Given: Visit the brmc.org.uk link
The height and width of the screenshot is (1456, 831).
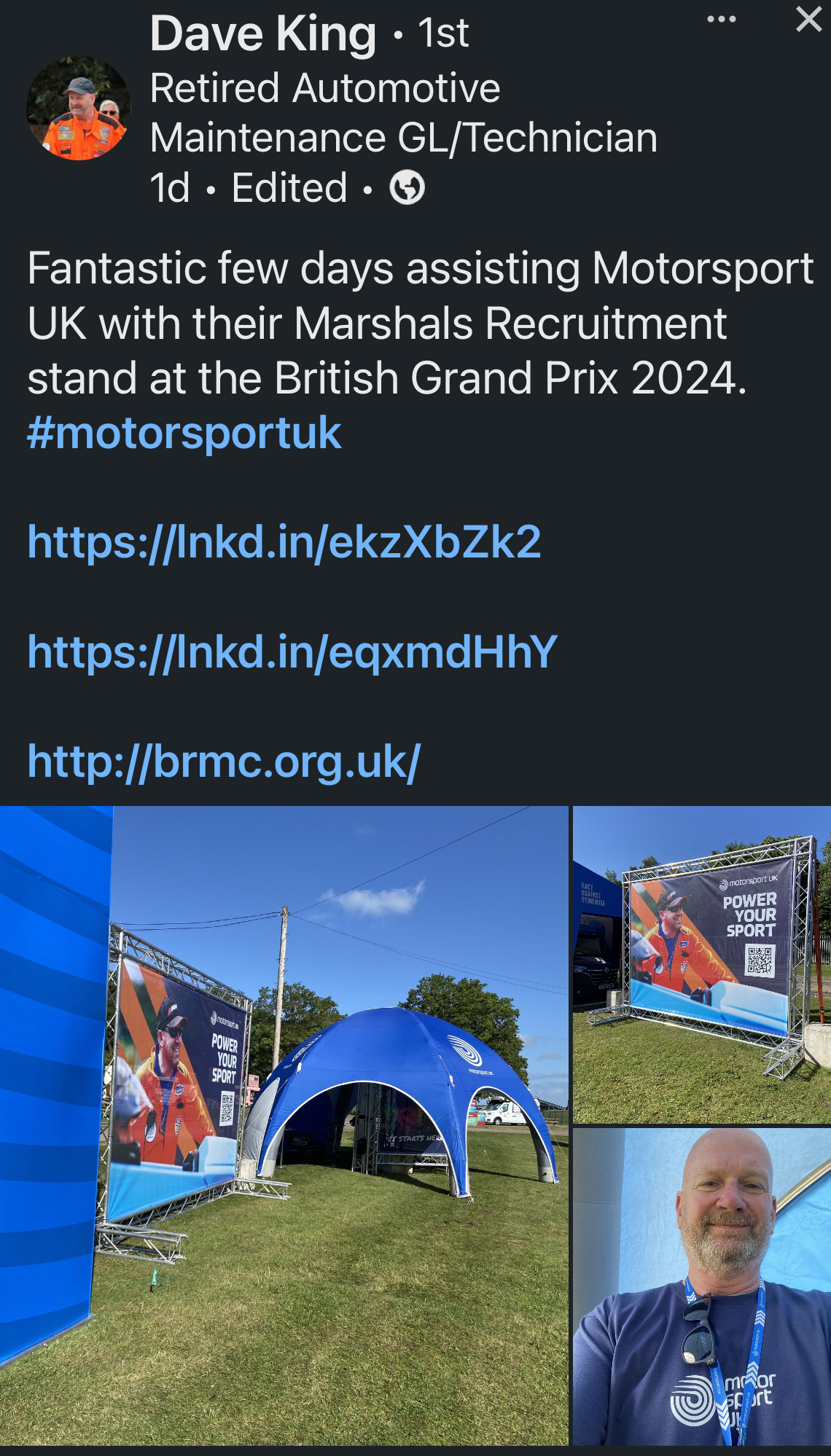Looking at the screenshot, I should point(224,762).
